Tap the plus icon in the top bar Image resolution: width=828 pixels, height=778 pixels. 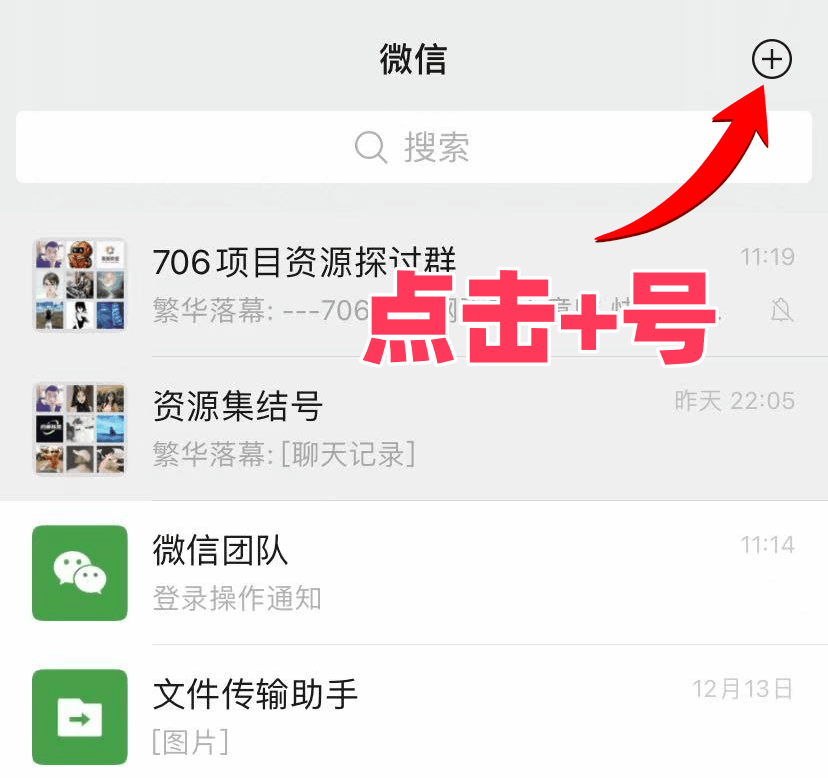771,60
